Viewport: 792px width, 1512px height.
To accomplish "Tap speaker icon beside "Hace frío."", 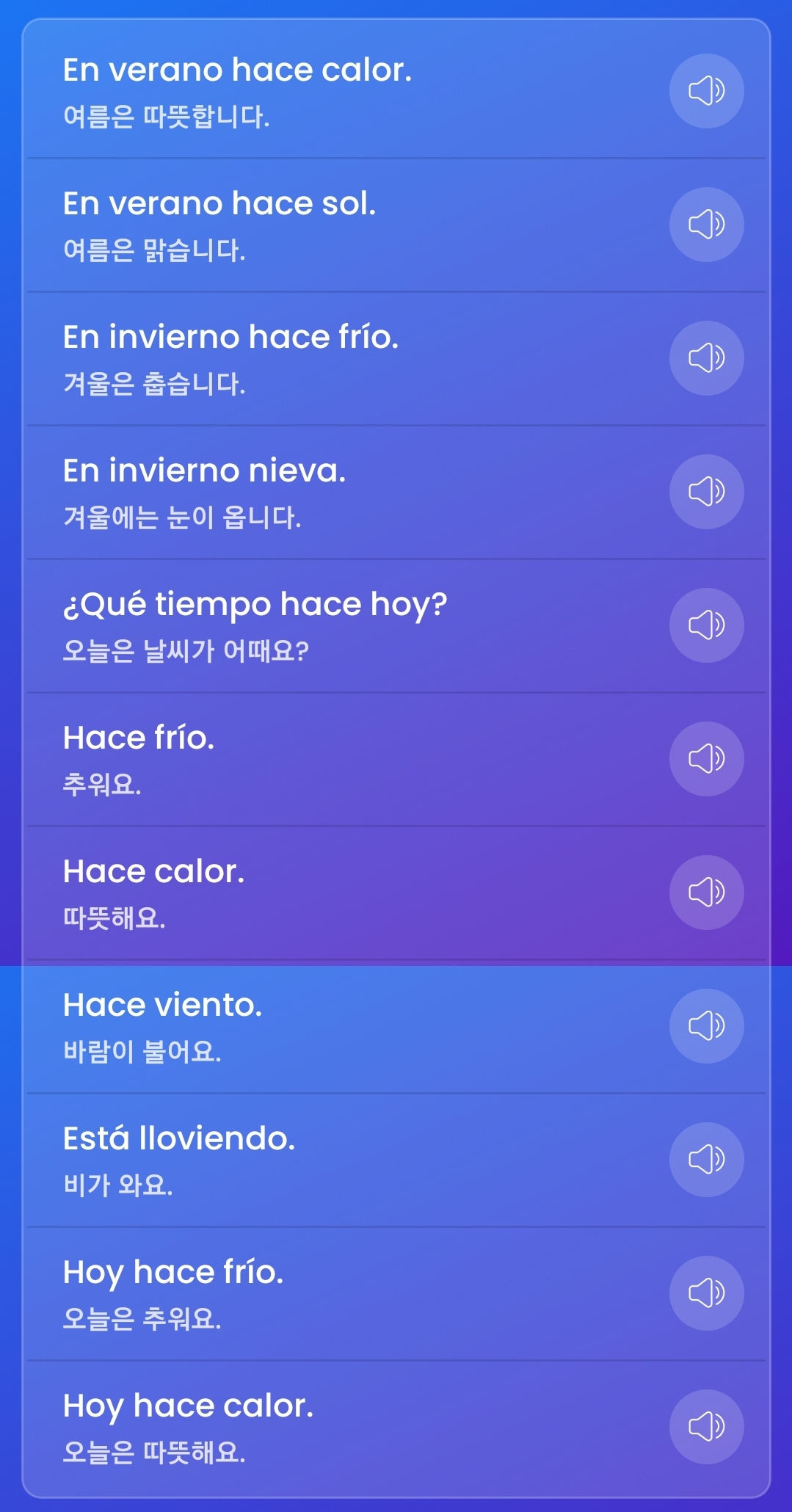I will (707, 759).
